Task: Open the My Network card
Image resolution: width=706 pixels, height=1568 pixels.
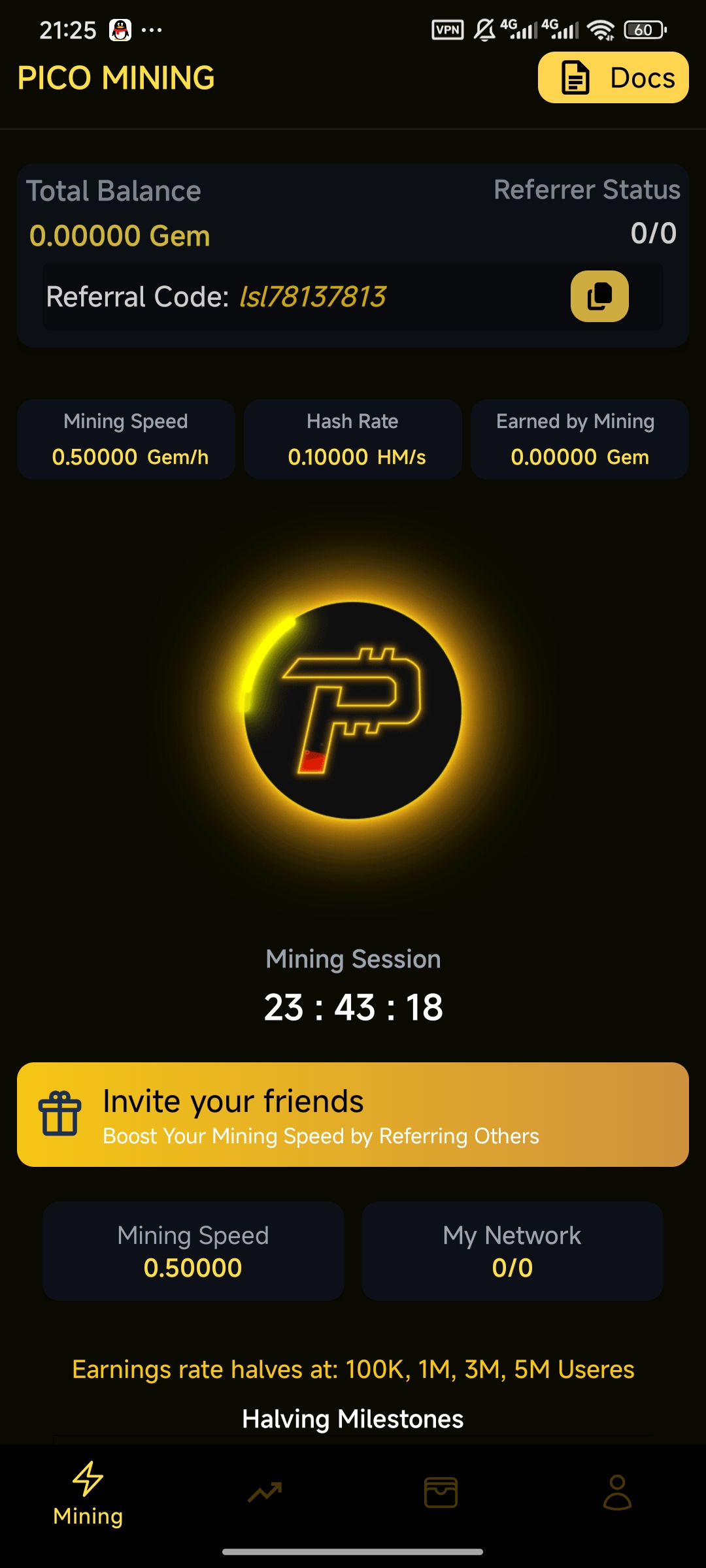Action: [512, 1250]
